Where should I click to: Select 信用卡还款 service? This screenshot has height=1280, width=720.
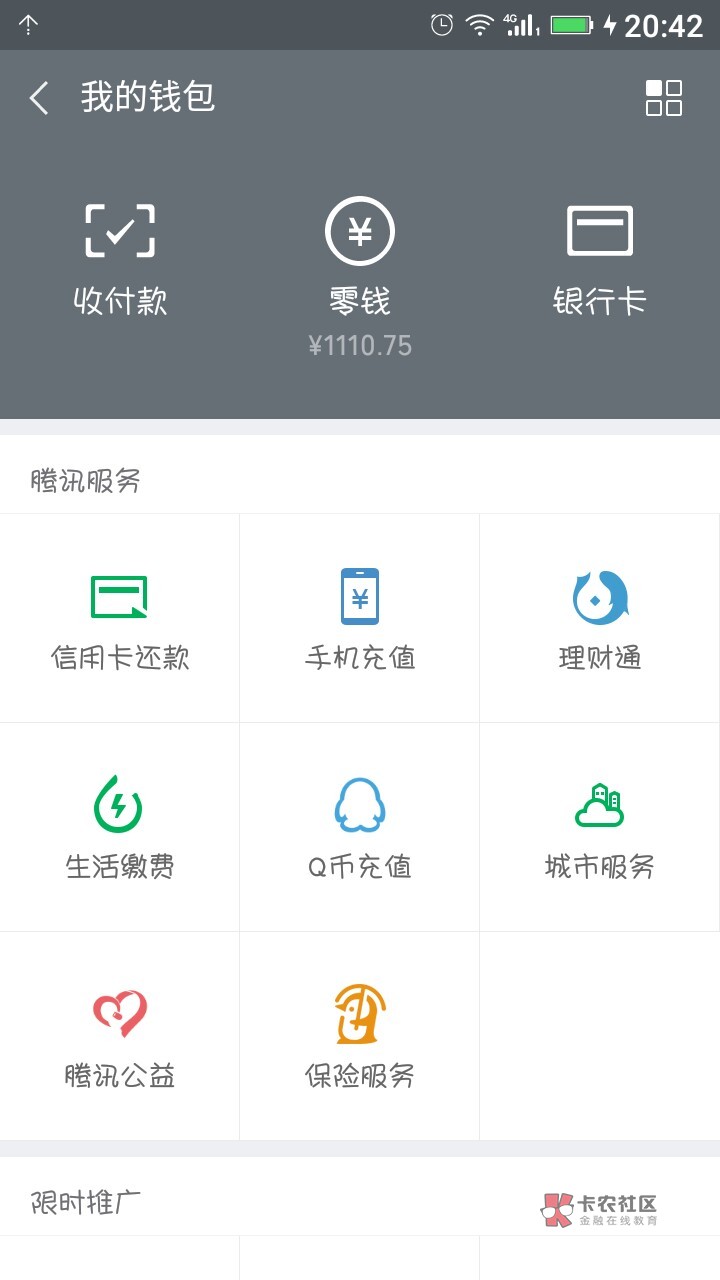[x=120, y=618]
